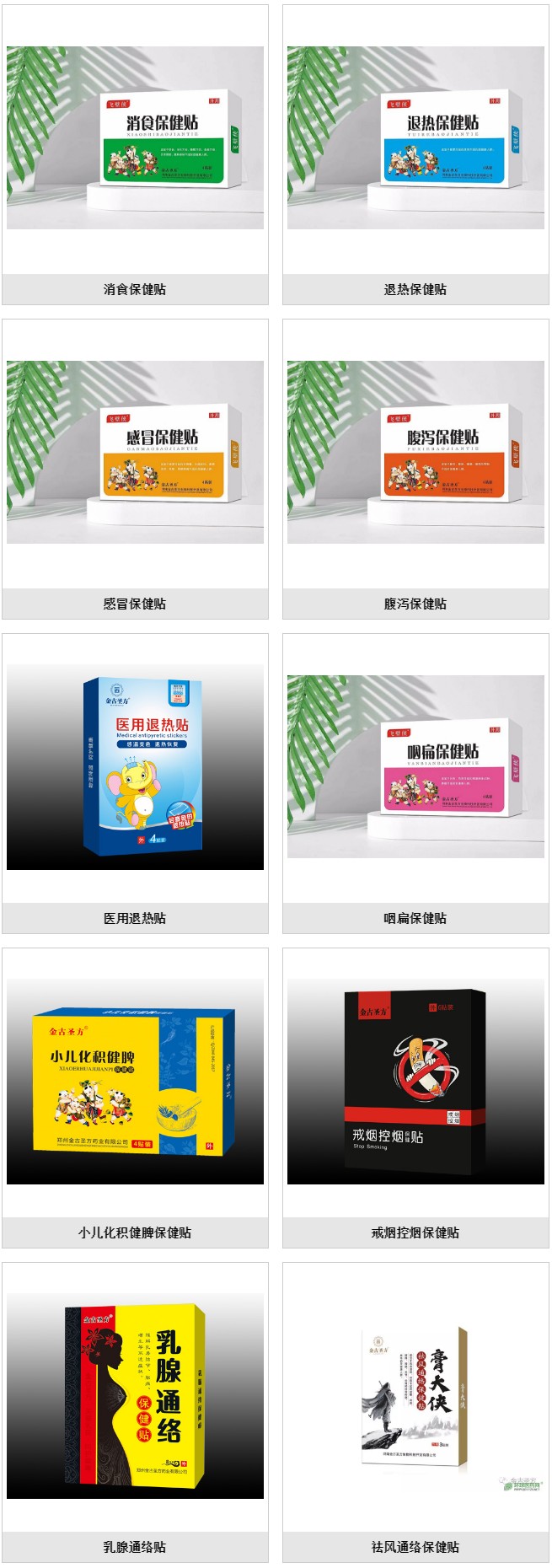
Task: Select the 戒烟控烟保健贴 product
Action: point(415,1082)
